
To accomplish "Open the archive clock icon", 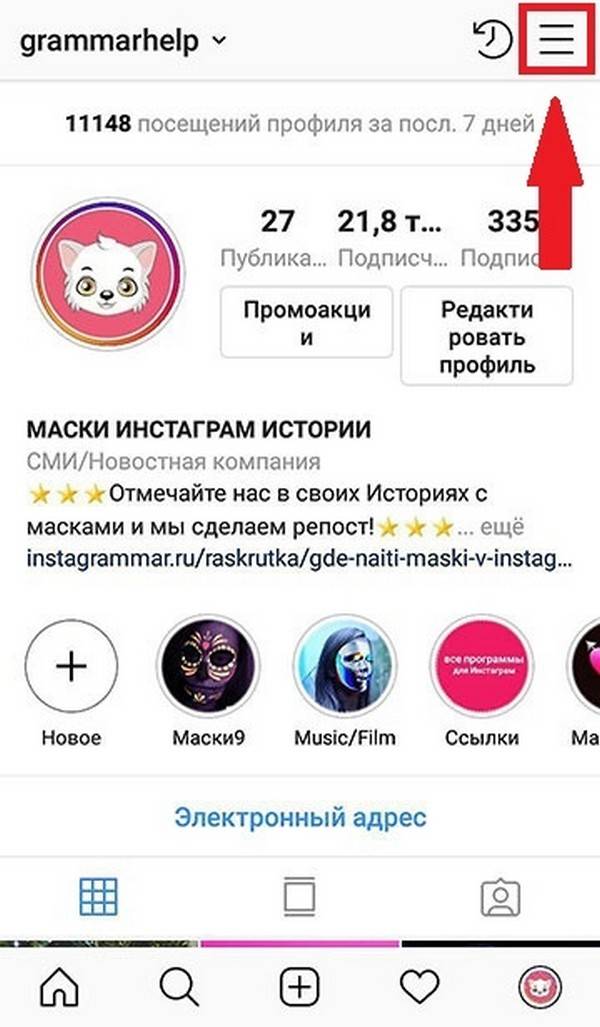I will coord(491,41).
